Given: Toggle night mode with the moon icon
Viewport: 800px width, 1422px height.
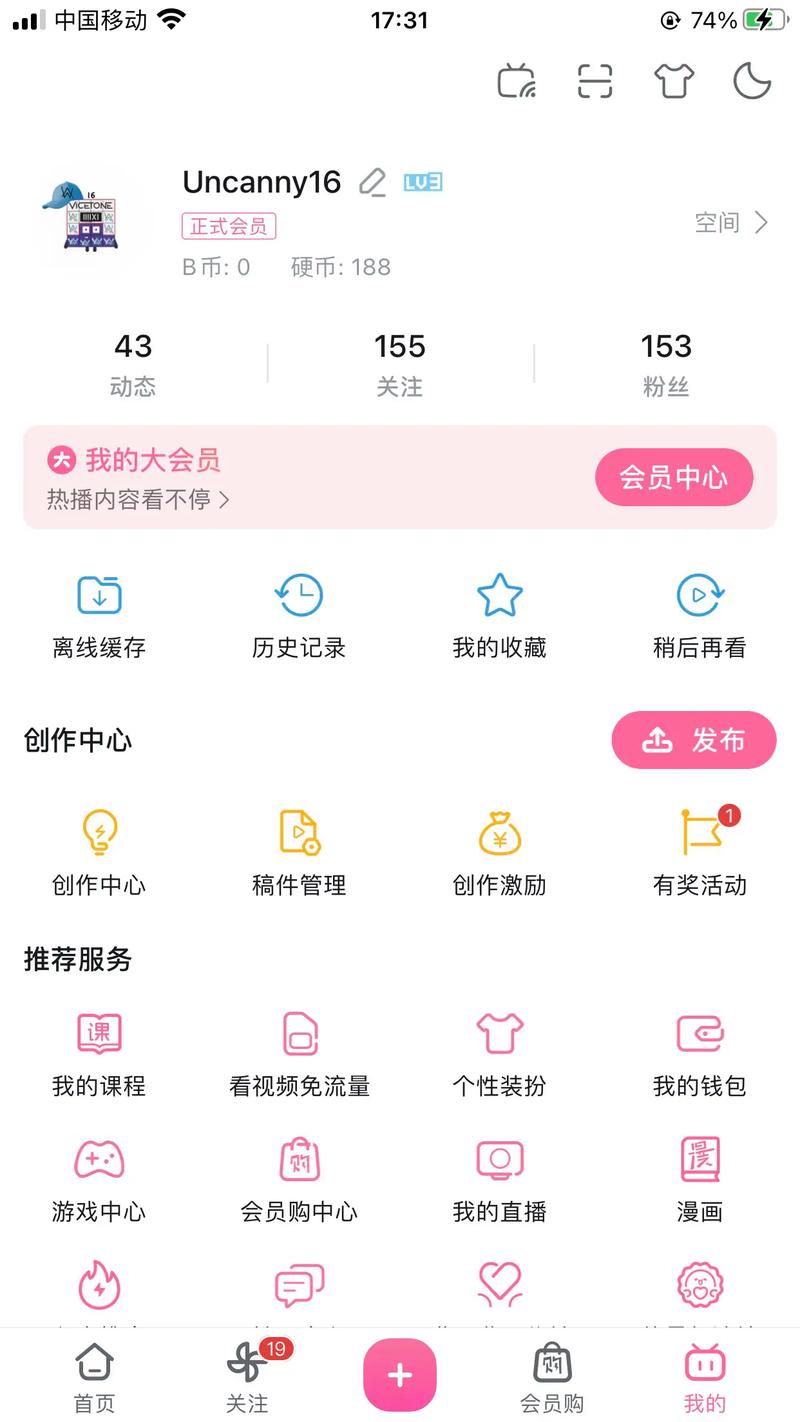Looking at the screenshot, I should tap(752, 82).
